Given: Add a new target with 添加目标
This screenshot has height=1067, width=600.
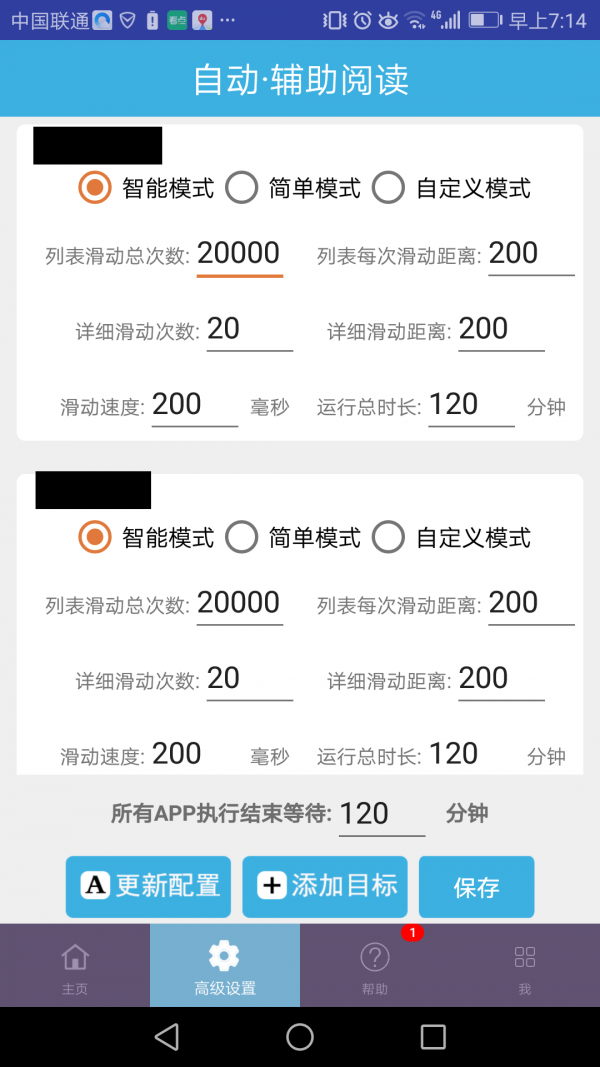Looking at the screenshot, I should 325,886.
